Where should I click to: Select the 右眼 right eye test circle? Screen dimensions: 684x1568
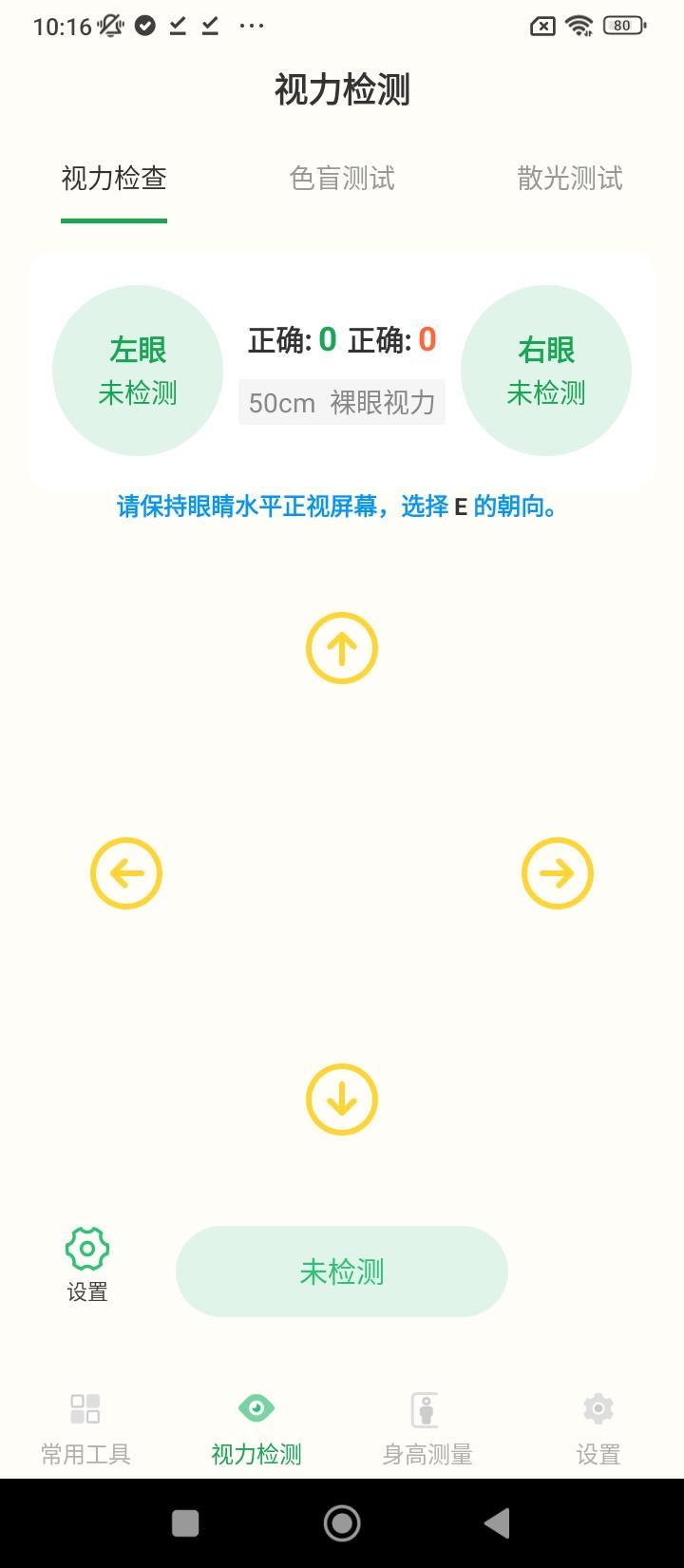pyautogui.click(x=547, y=370)
